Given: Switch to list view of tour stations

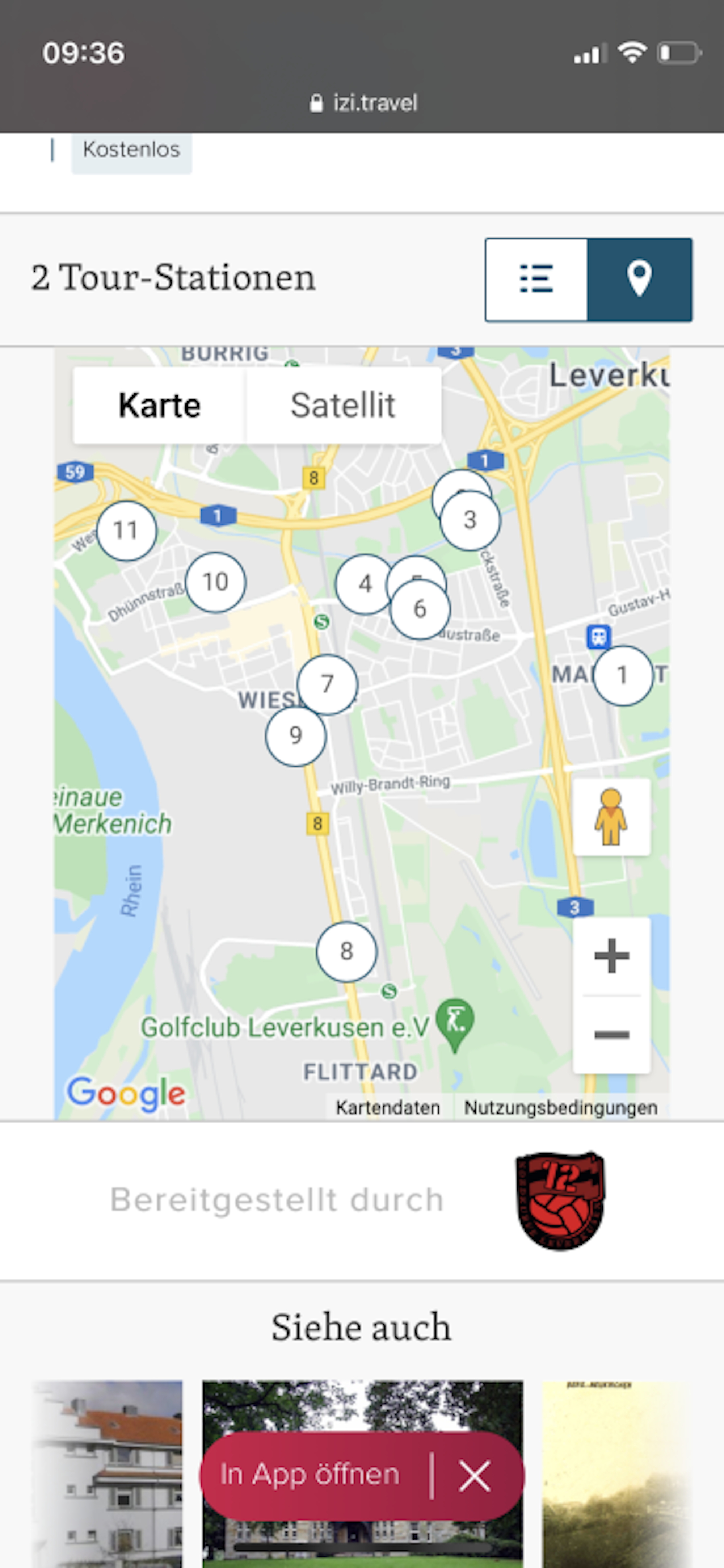Looking at the screenshot, I should (x=536, y=280).
